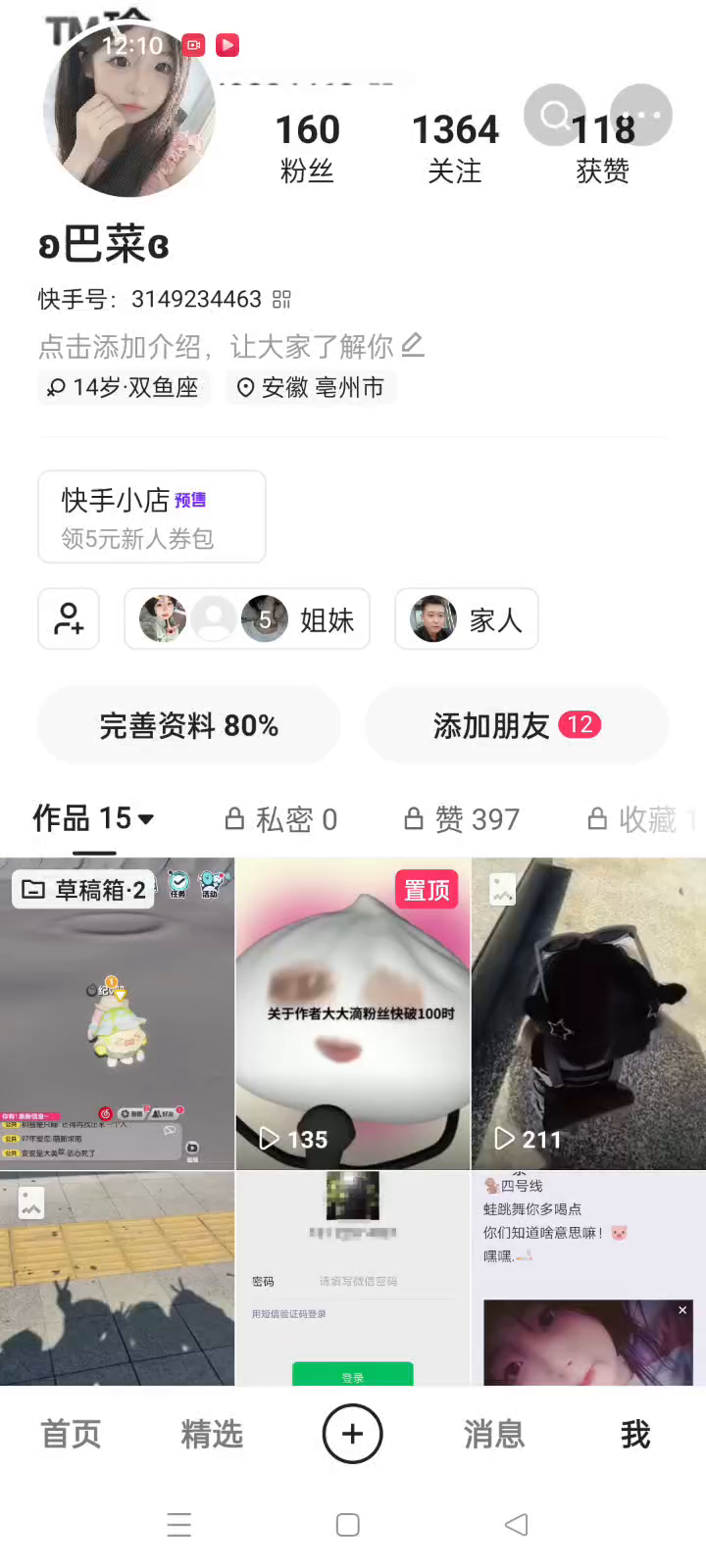Open the QR code next to 快手号

[282, 299]
